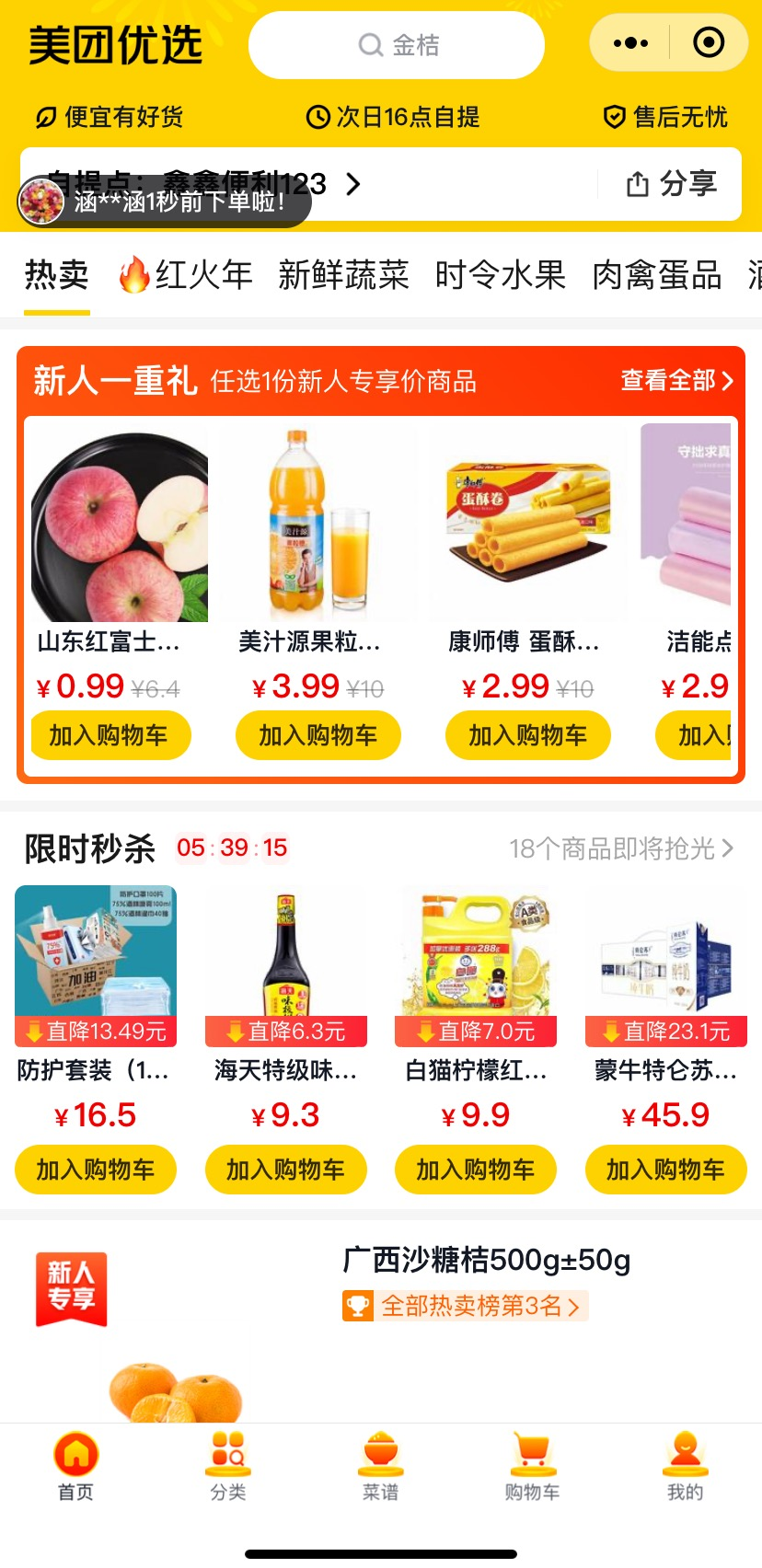Switch to the 红火年 category tab

(x=186, y=275)
